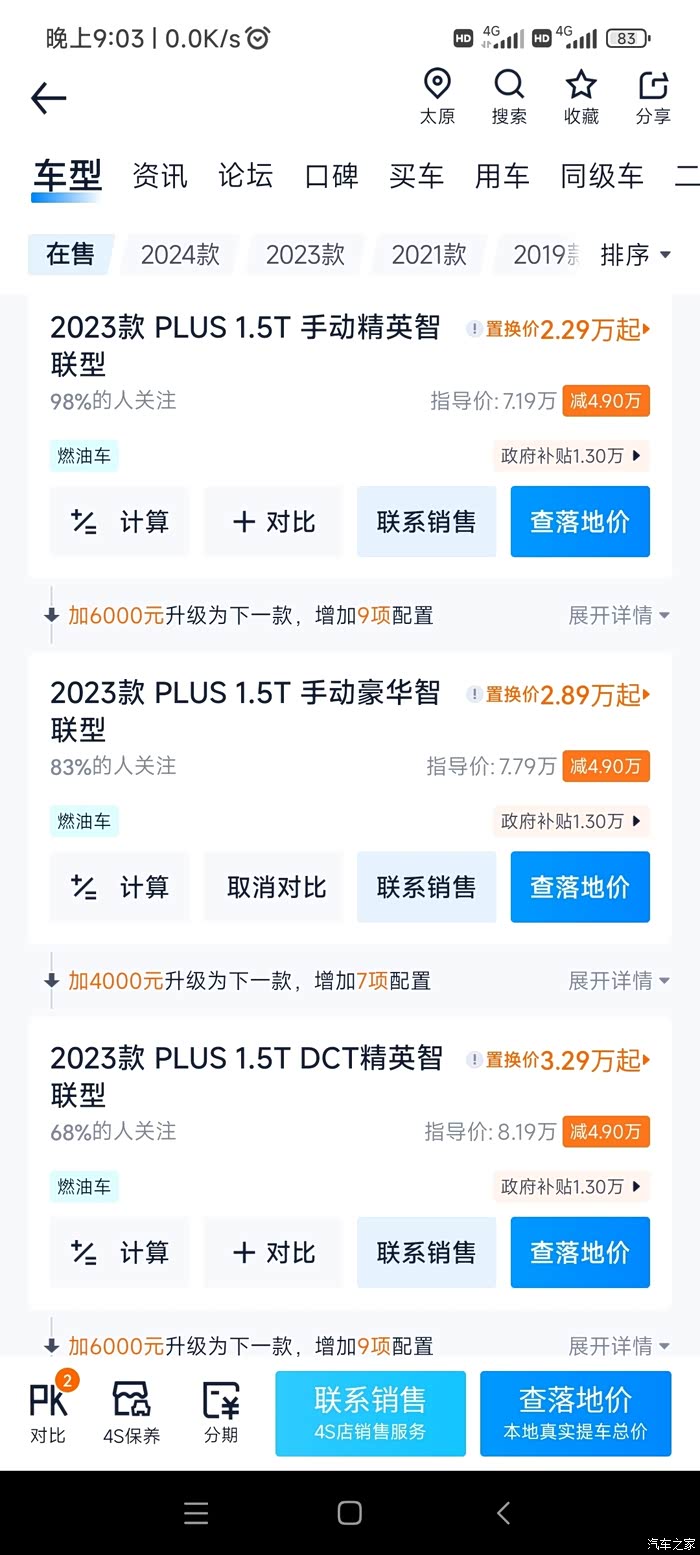Open 分期 installment option
The height and width of the screenshot is (1555, 700).
coord(221,1412)
